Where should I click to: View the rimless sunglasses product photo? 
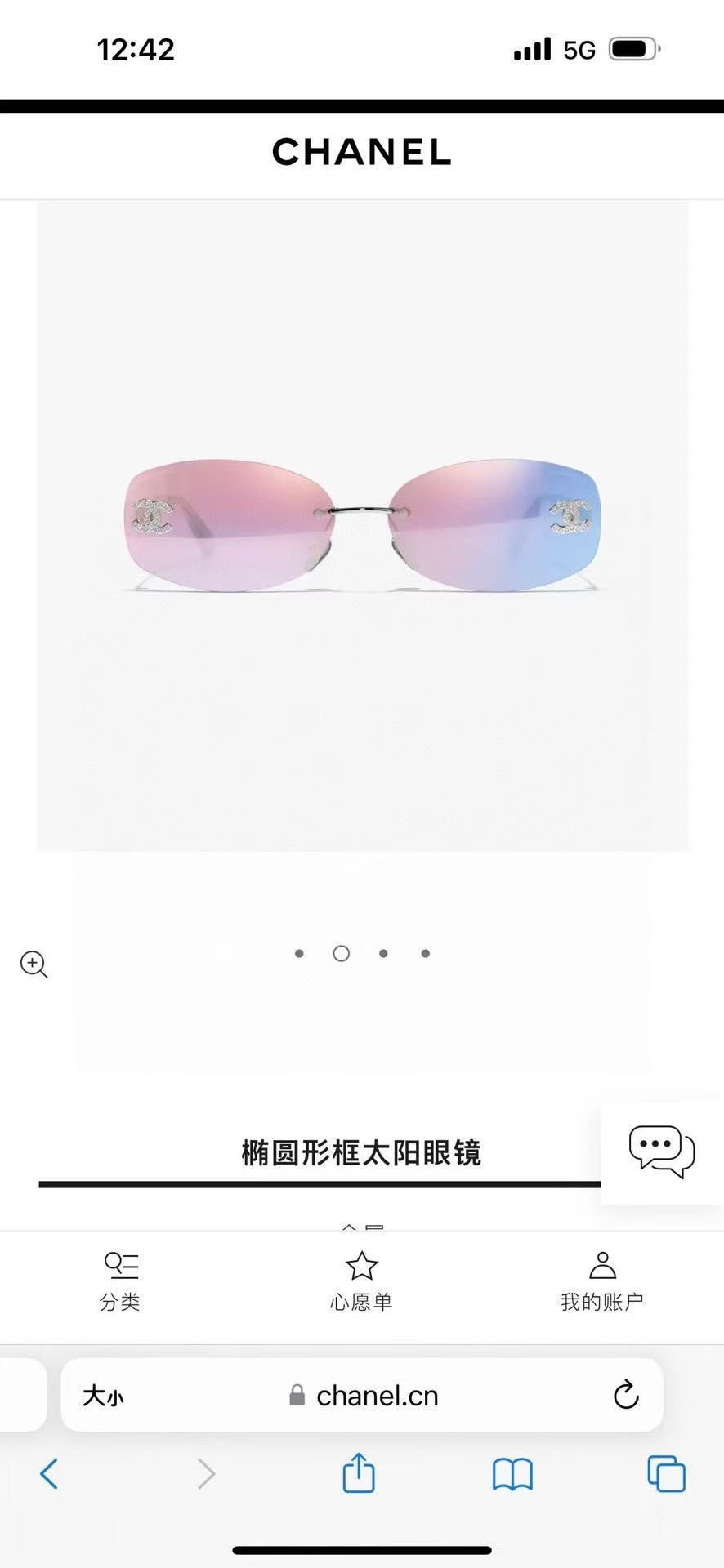[362, 524]
